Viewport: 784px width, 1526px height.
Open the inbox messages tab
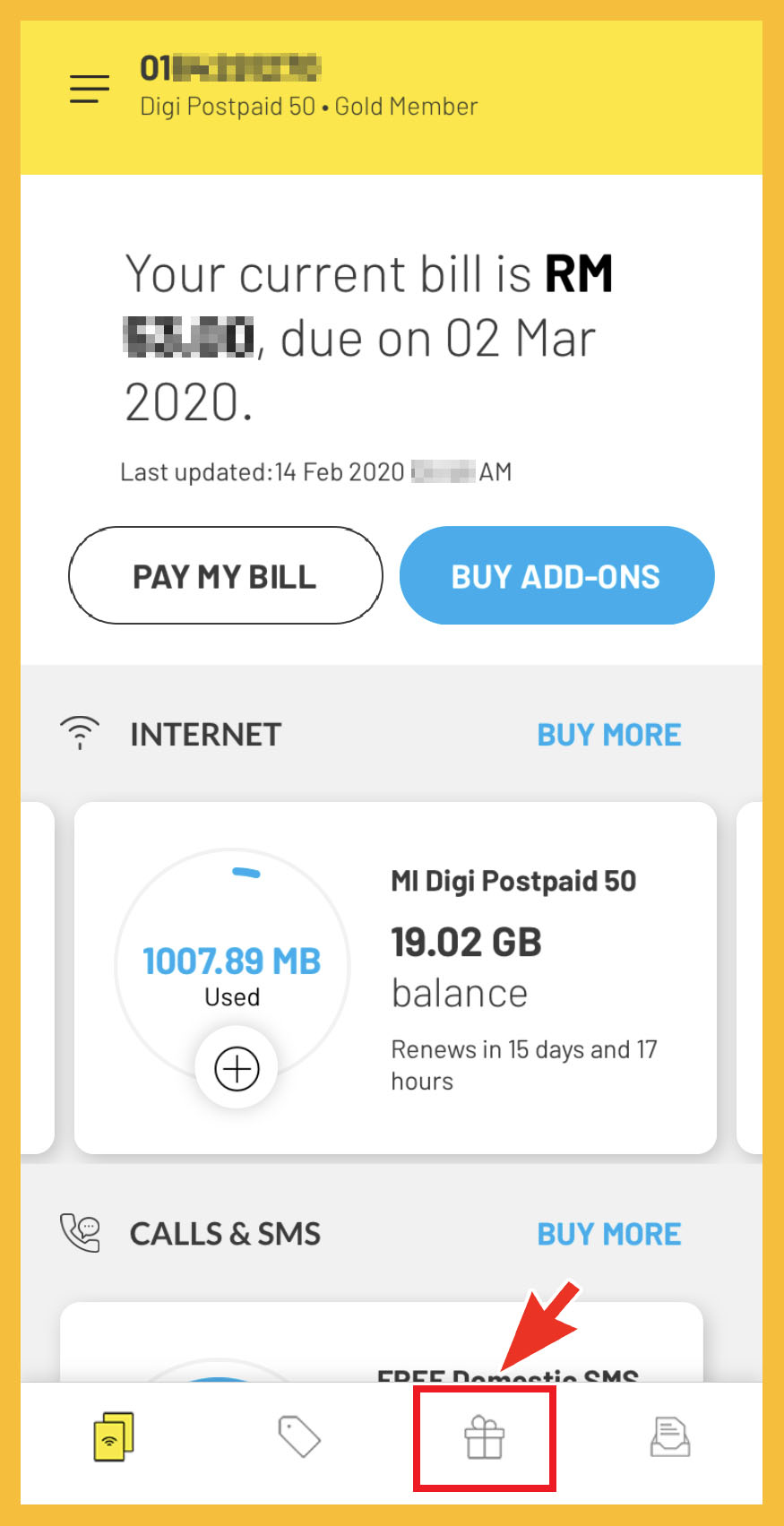coord(670,1436)
